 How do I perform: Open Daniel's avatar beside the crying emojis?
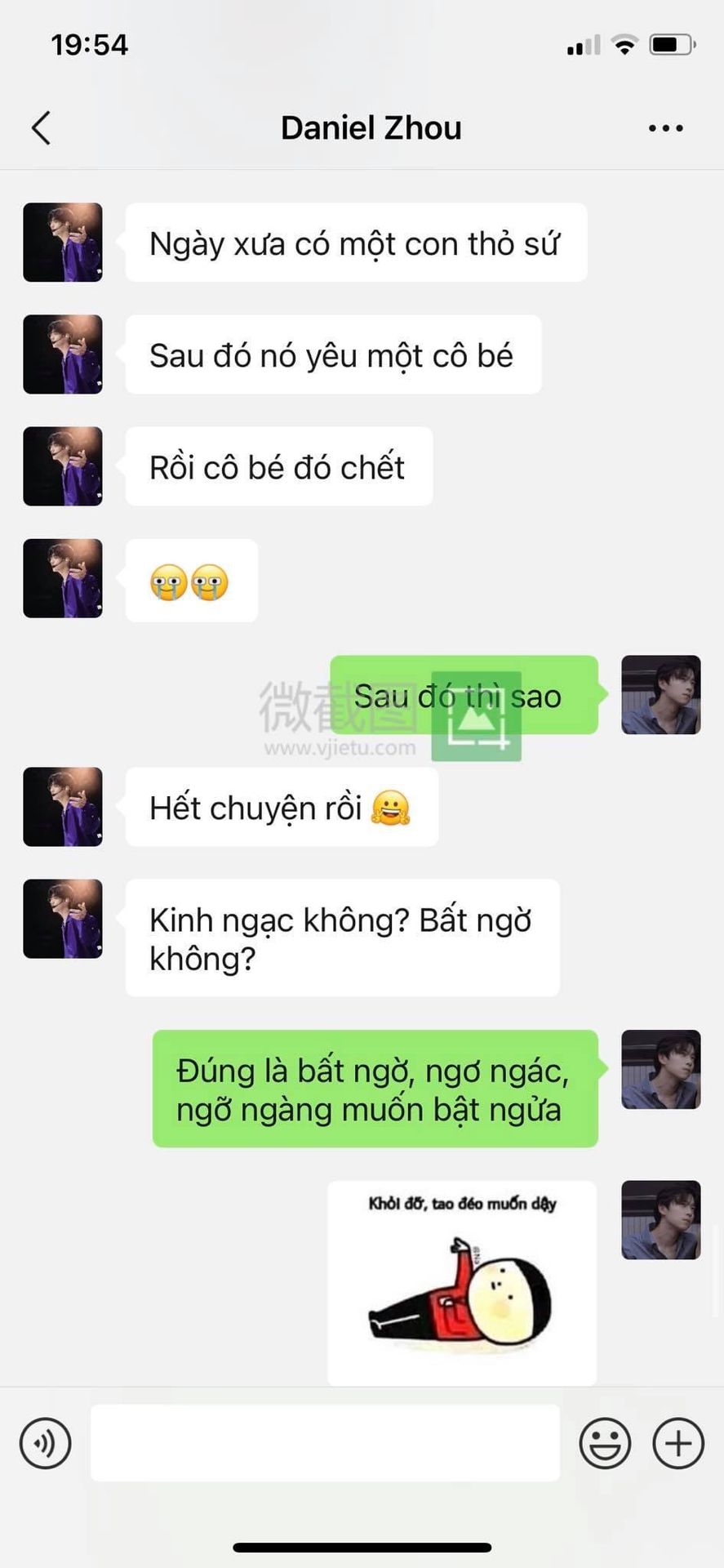(63, 578)
